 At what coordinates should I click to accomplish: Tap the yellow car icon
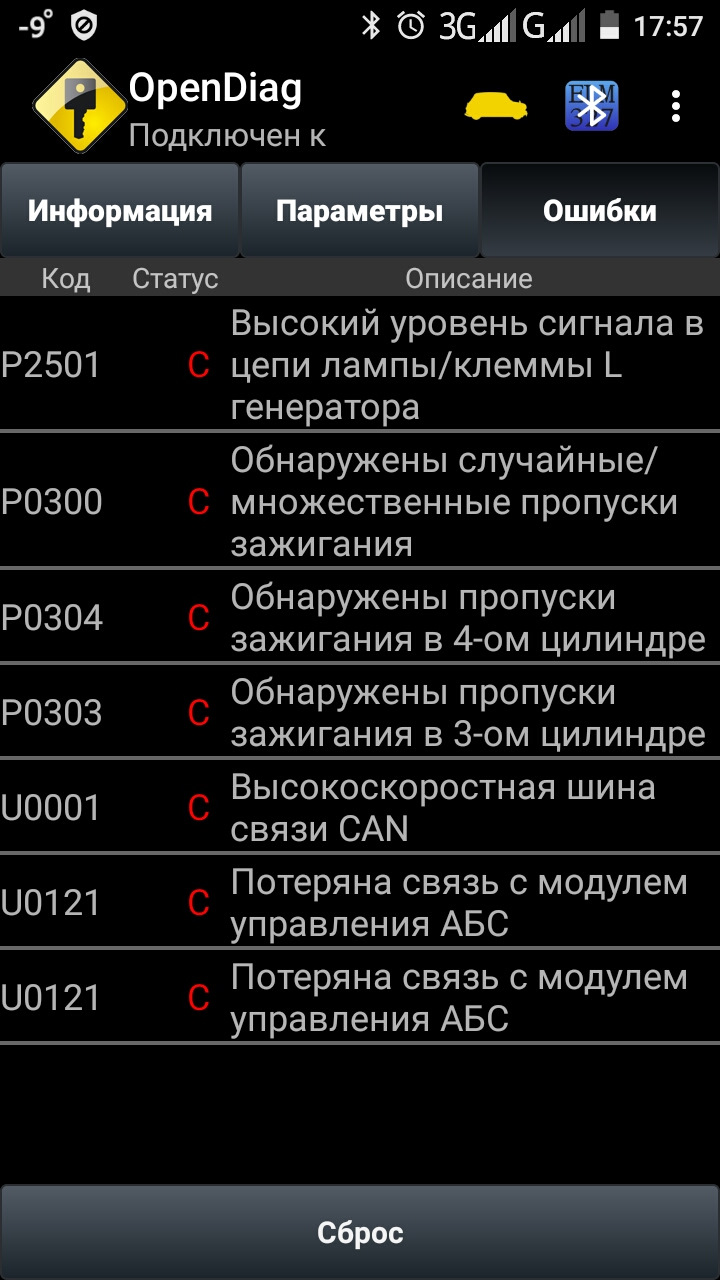pos(496,106)
